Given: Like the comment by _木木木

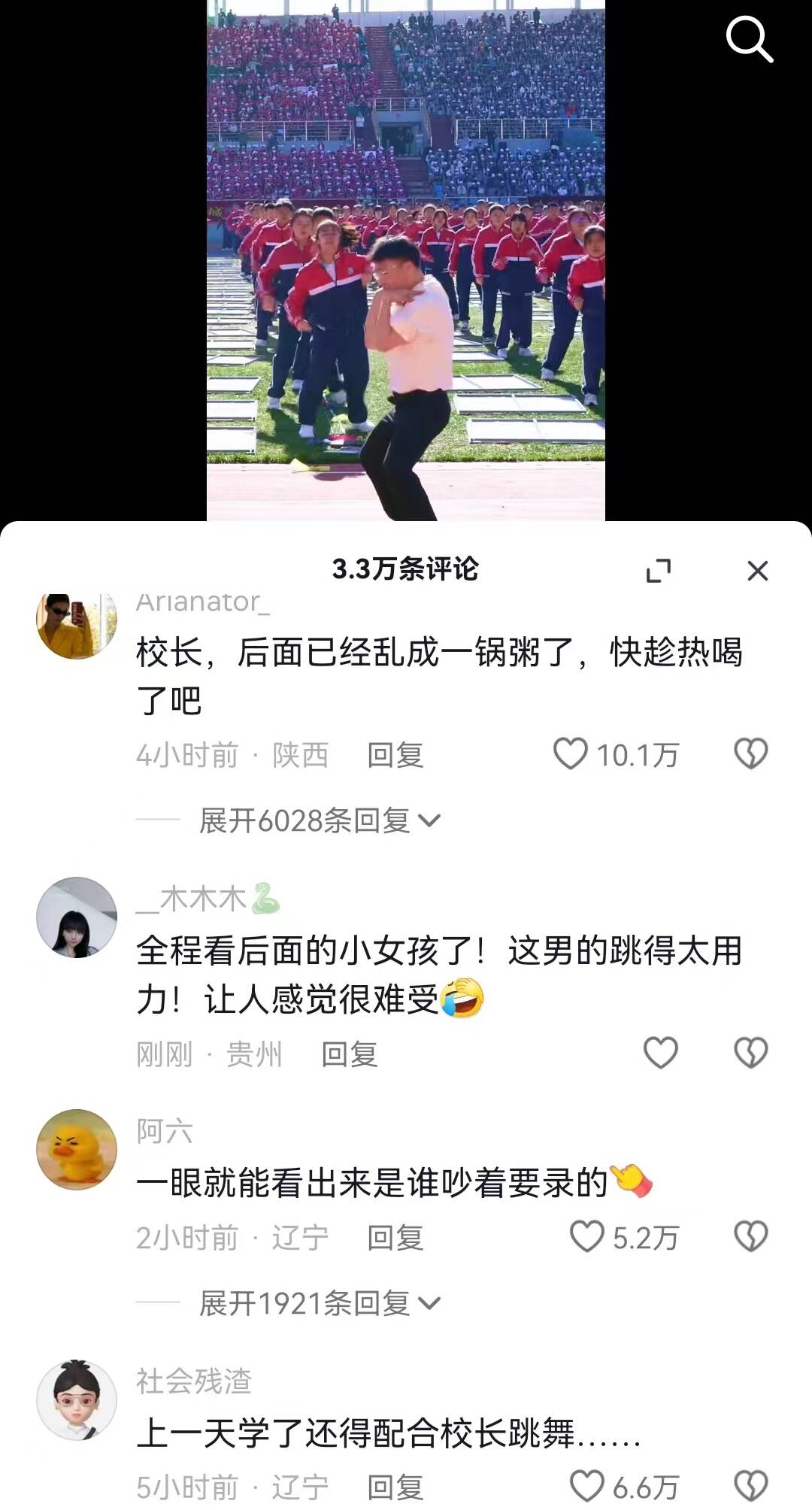Looking at the screenshot, I should [661, 1053].
